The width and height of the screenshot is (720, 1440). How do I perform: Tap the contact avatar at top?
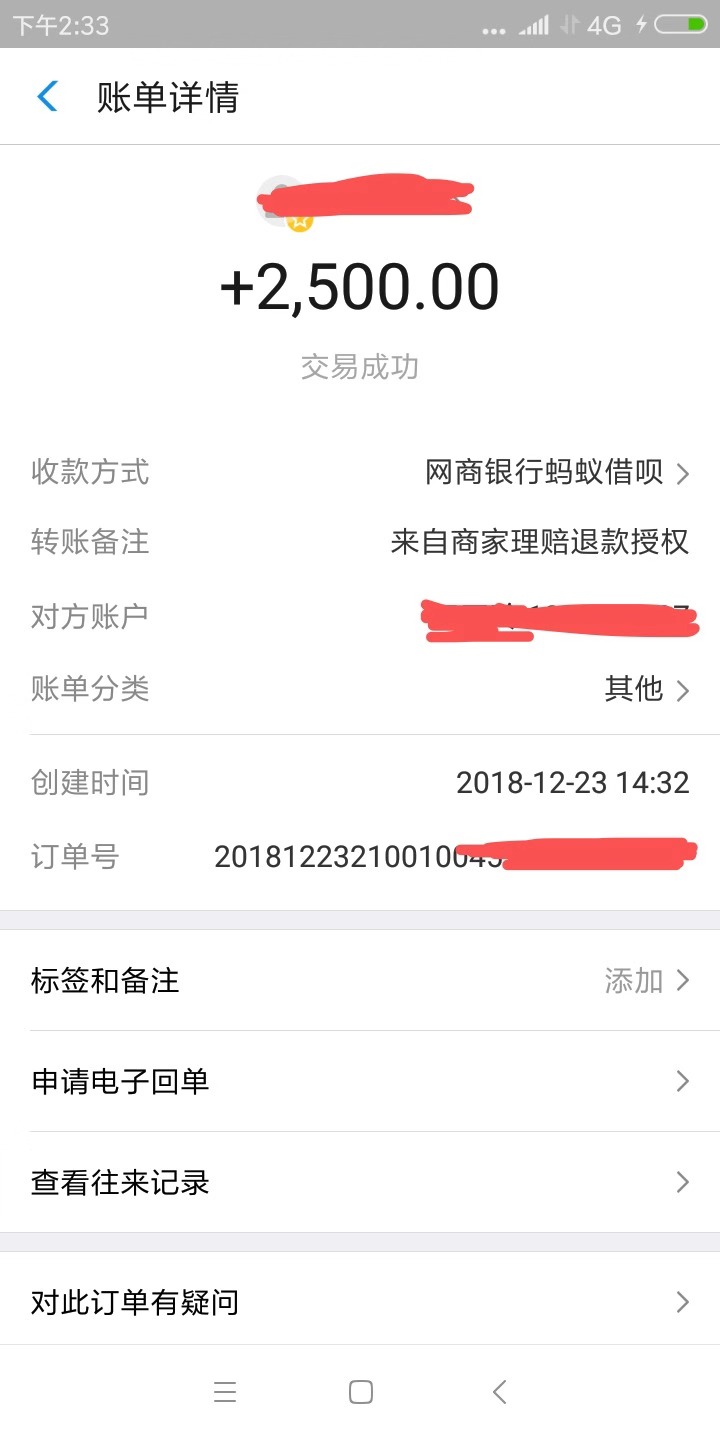pos(280,200)
